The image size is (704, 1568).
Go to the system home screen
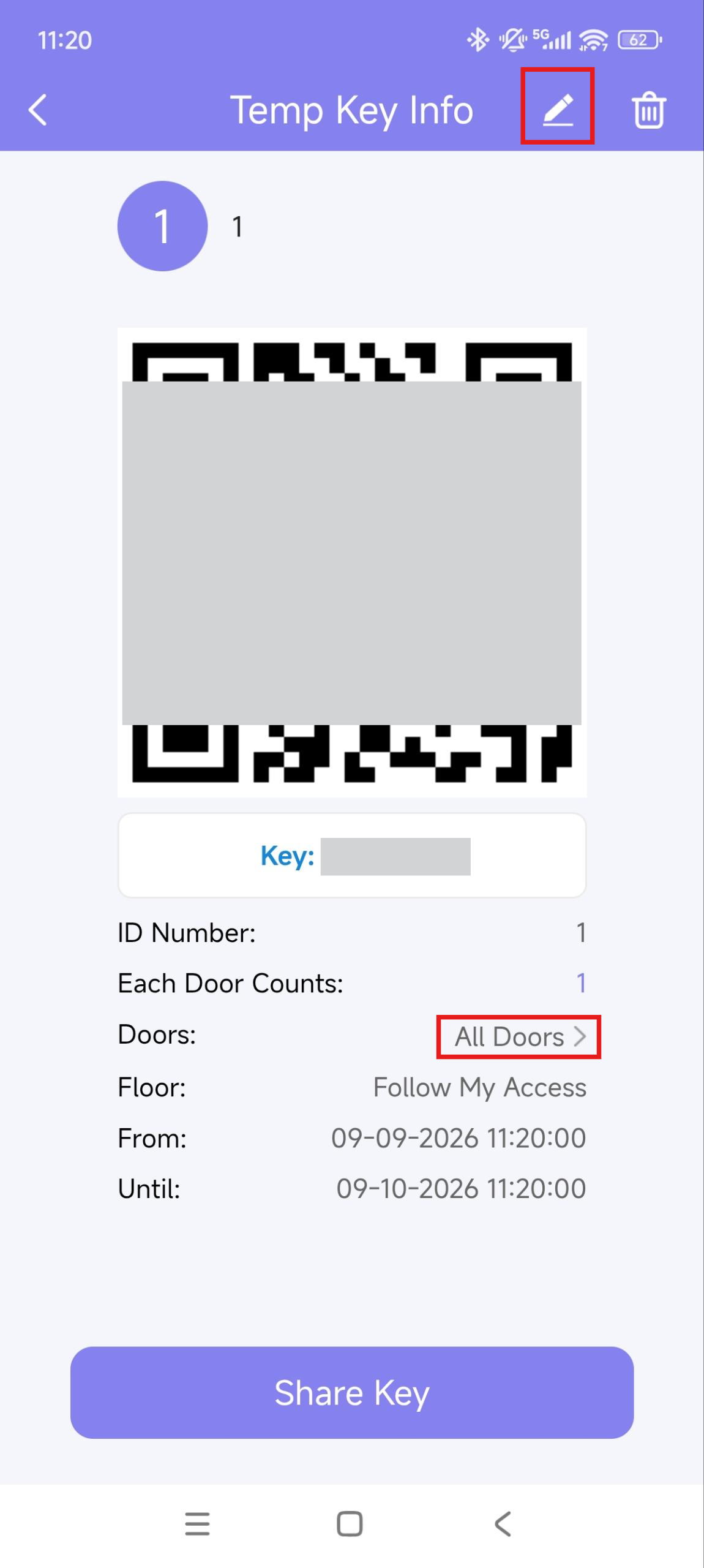pos(350,1523)
